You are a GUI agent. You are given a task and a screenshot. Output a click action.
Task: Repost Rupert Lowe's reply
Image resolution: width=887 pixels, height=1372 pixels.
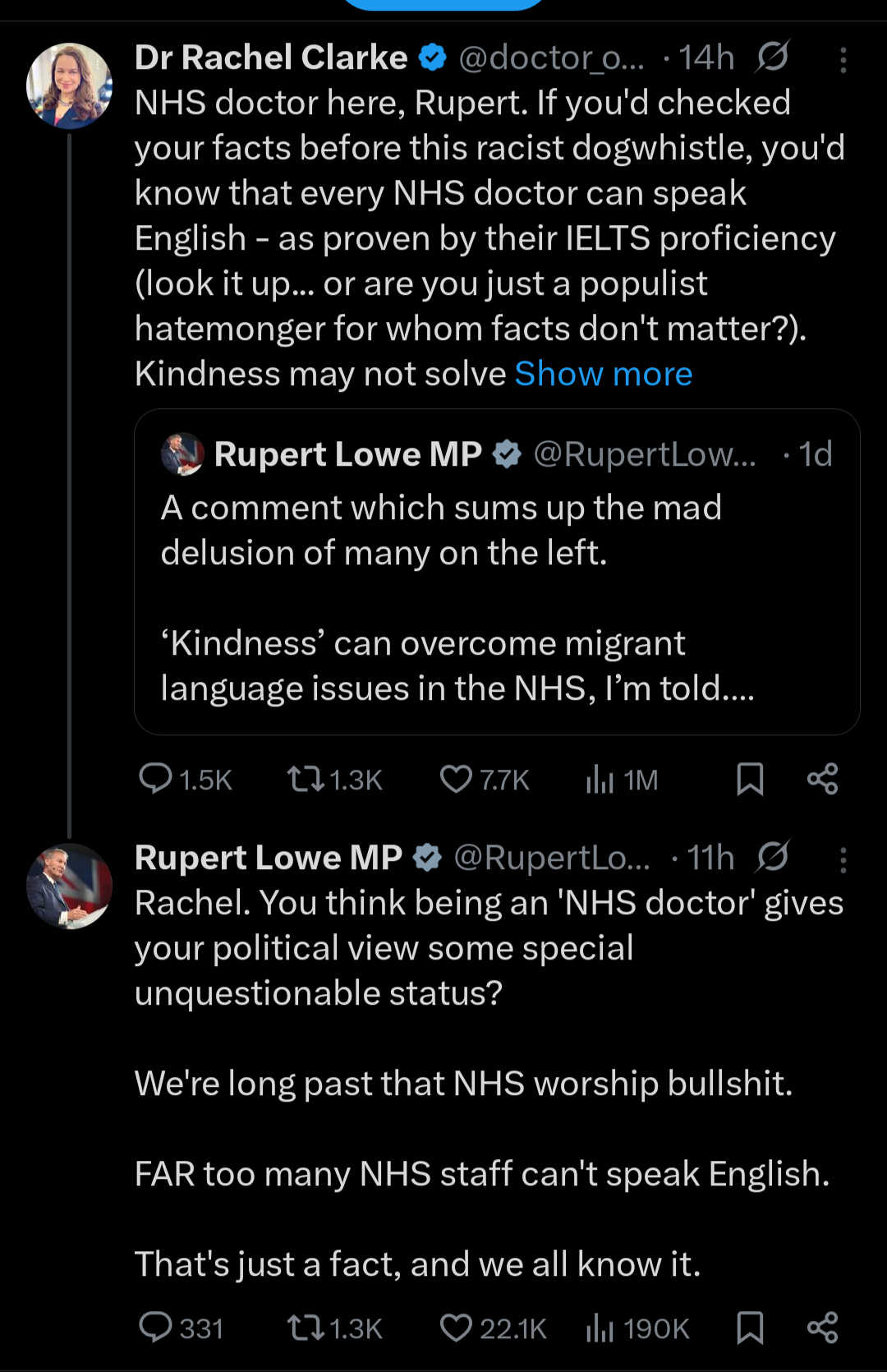(334, 1328)
